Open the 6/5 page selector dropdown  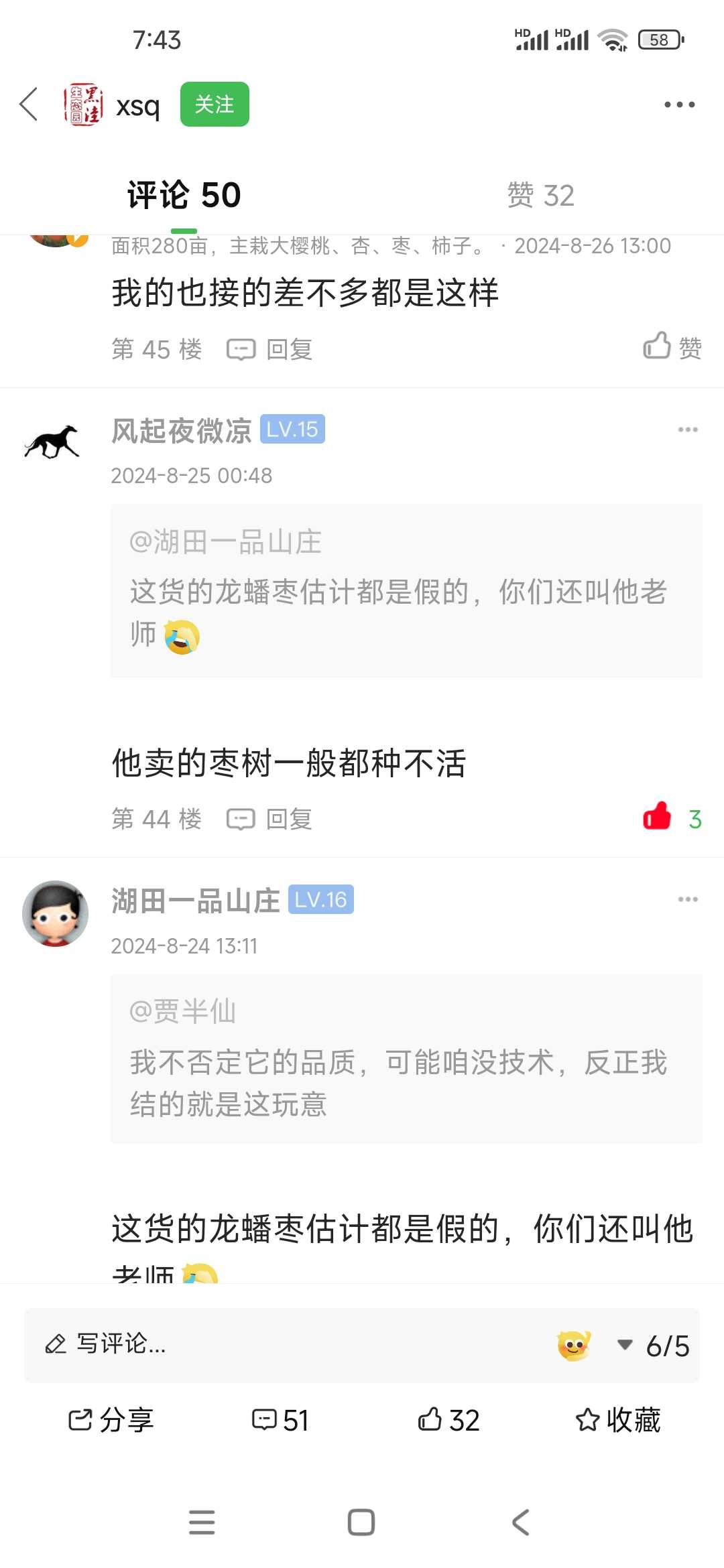pos(654,1346)
